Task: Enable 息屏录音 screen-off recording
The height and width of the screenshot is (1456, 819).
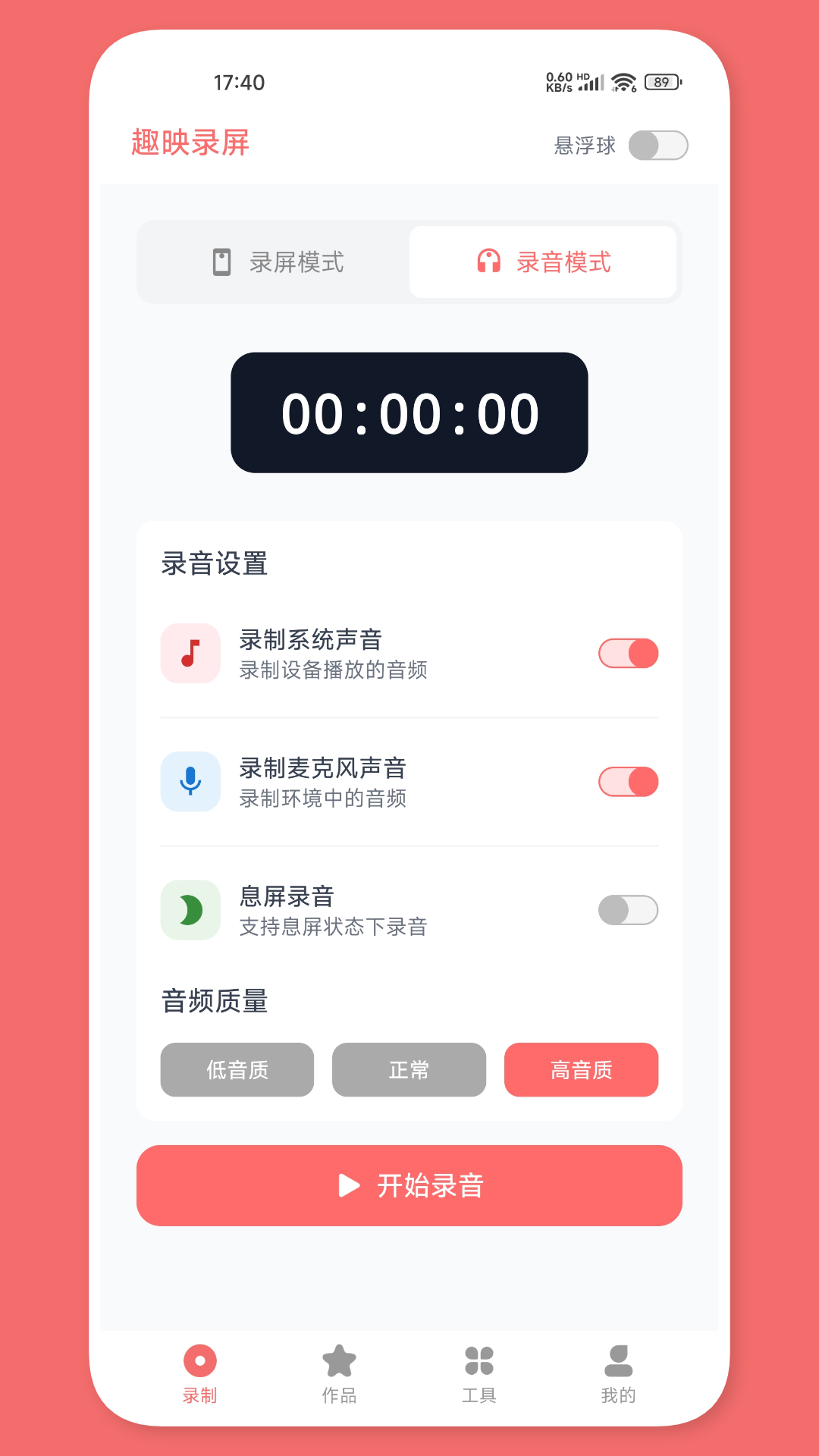Action: (628, 910)
